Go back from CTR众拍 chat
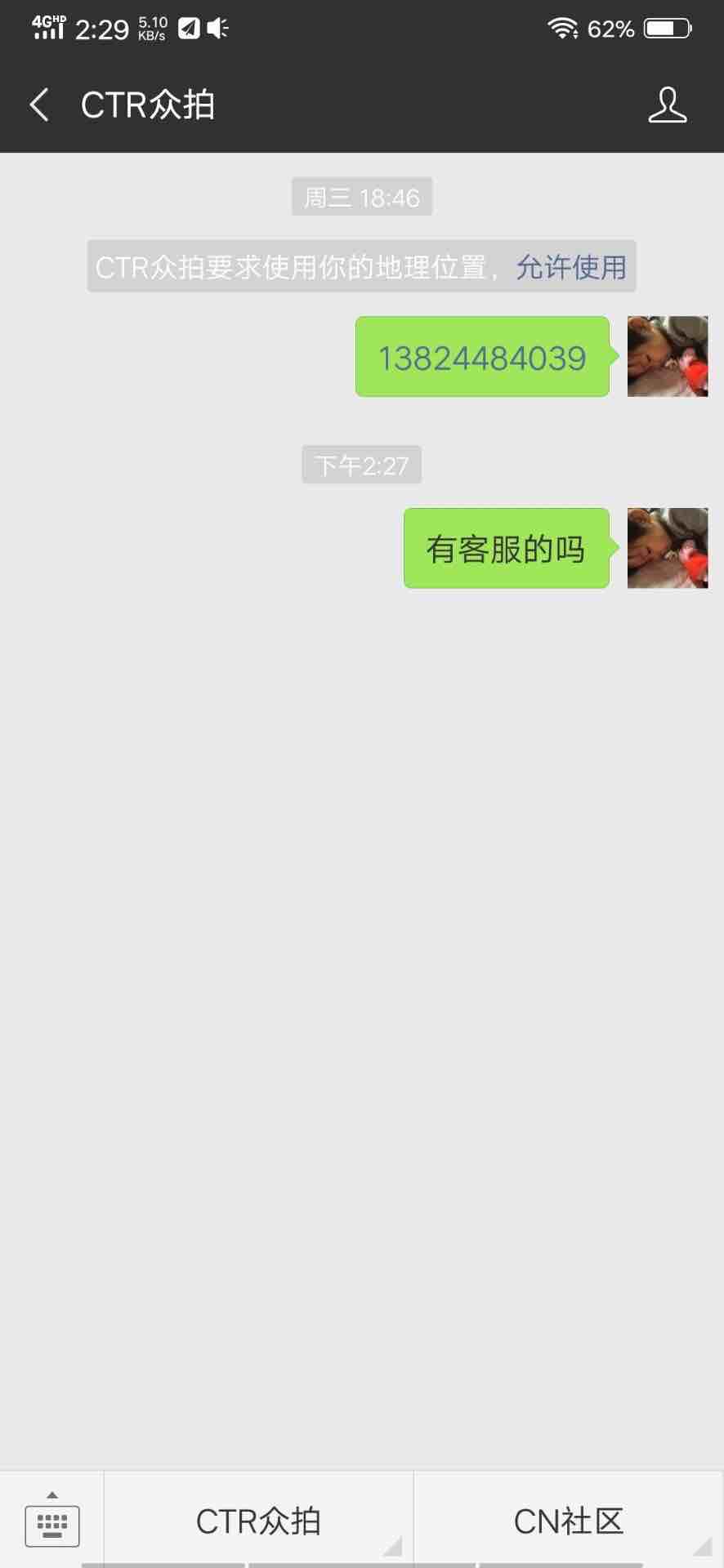This screenshot has width=724, height=1568. (x=39, y=105)
